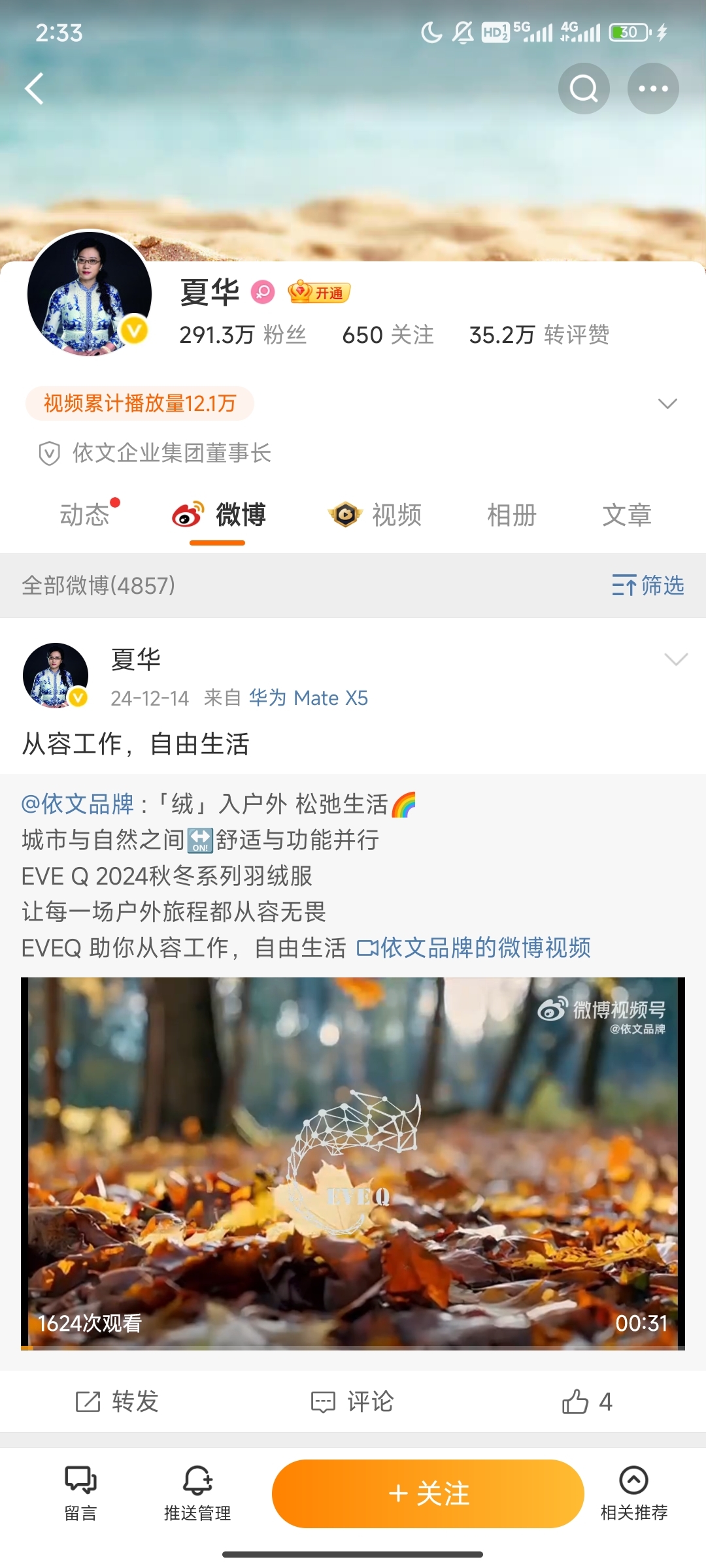Switch to the 视频 tab
The width and height of the screenshot is (706, 1568).
376,515
